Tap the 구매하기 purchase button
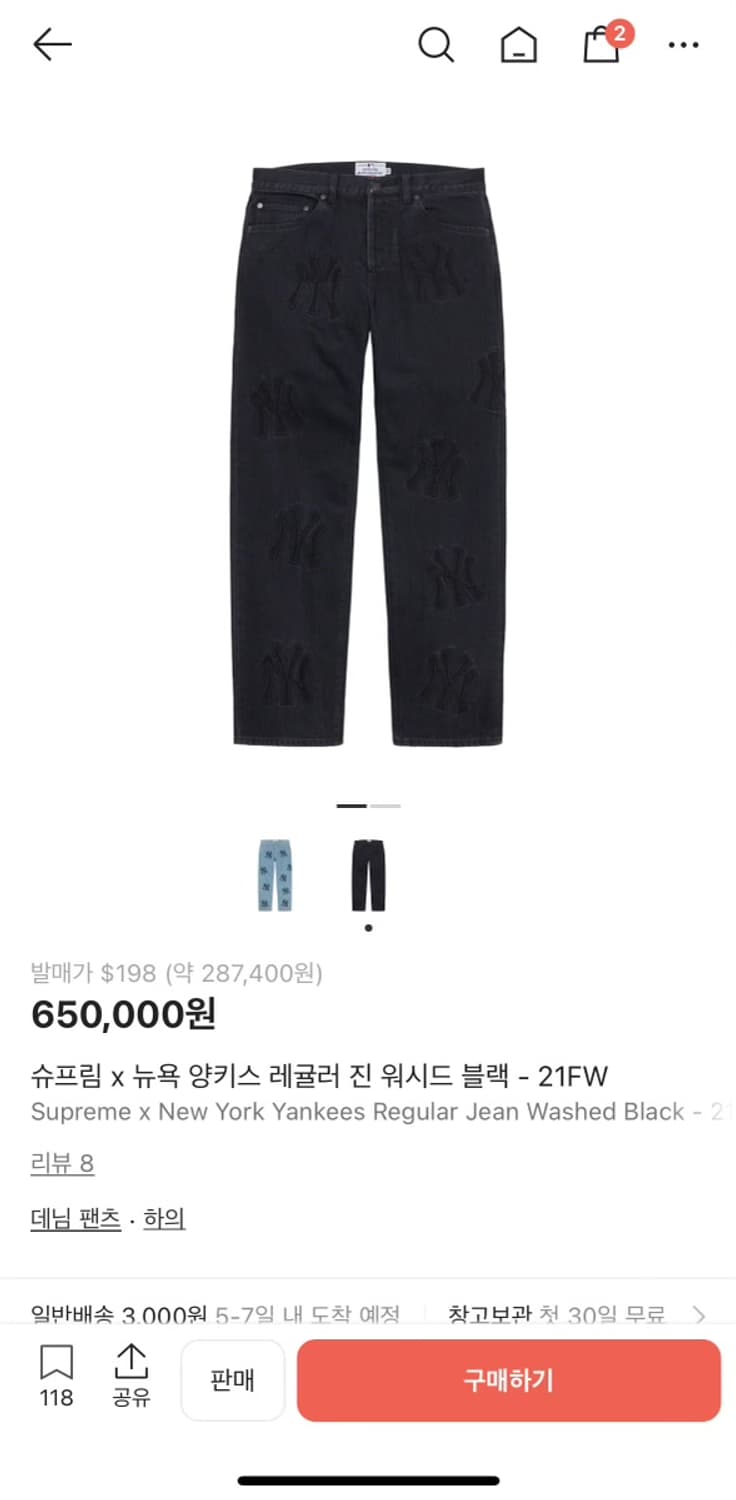 point(508,1380)
